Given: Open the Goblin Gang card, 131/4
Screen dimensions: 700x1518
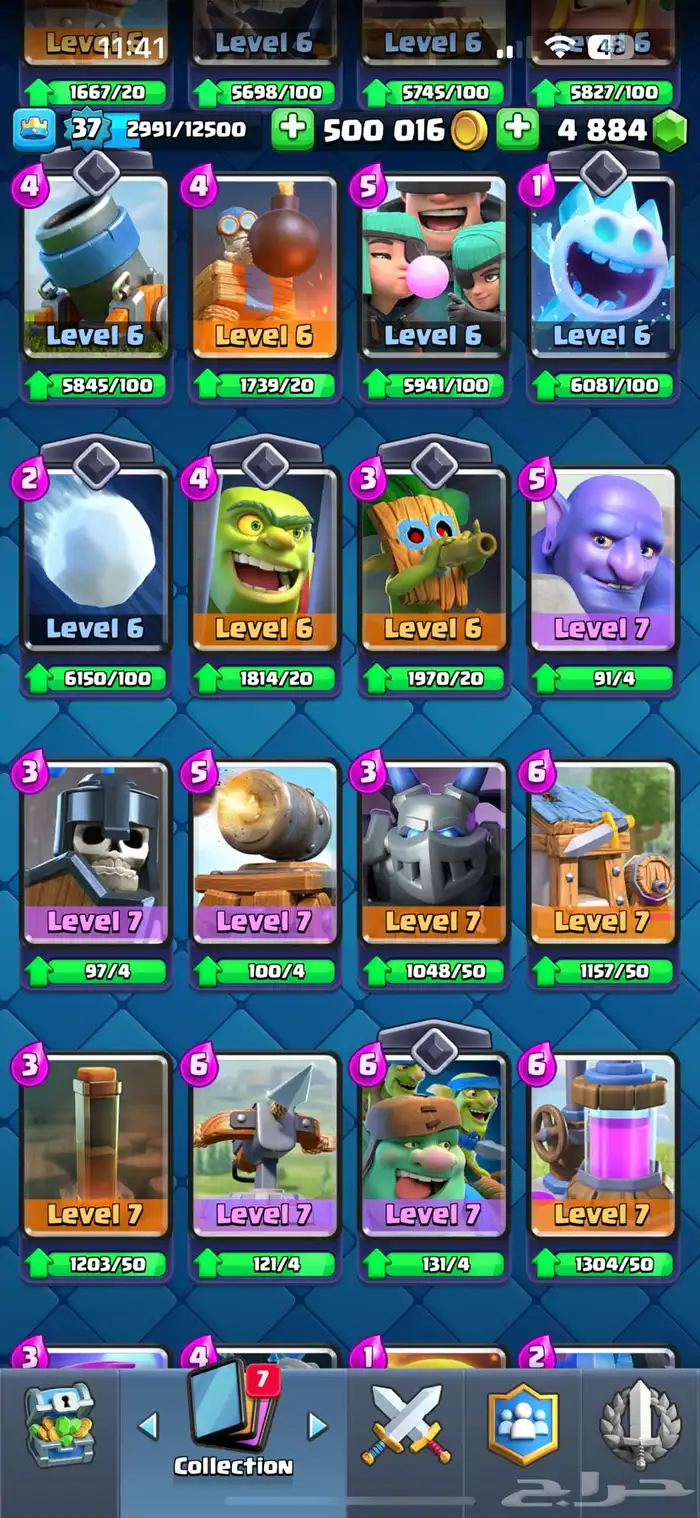Looking at the screenshot, I should (x=434, y=1145).
